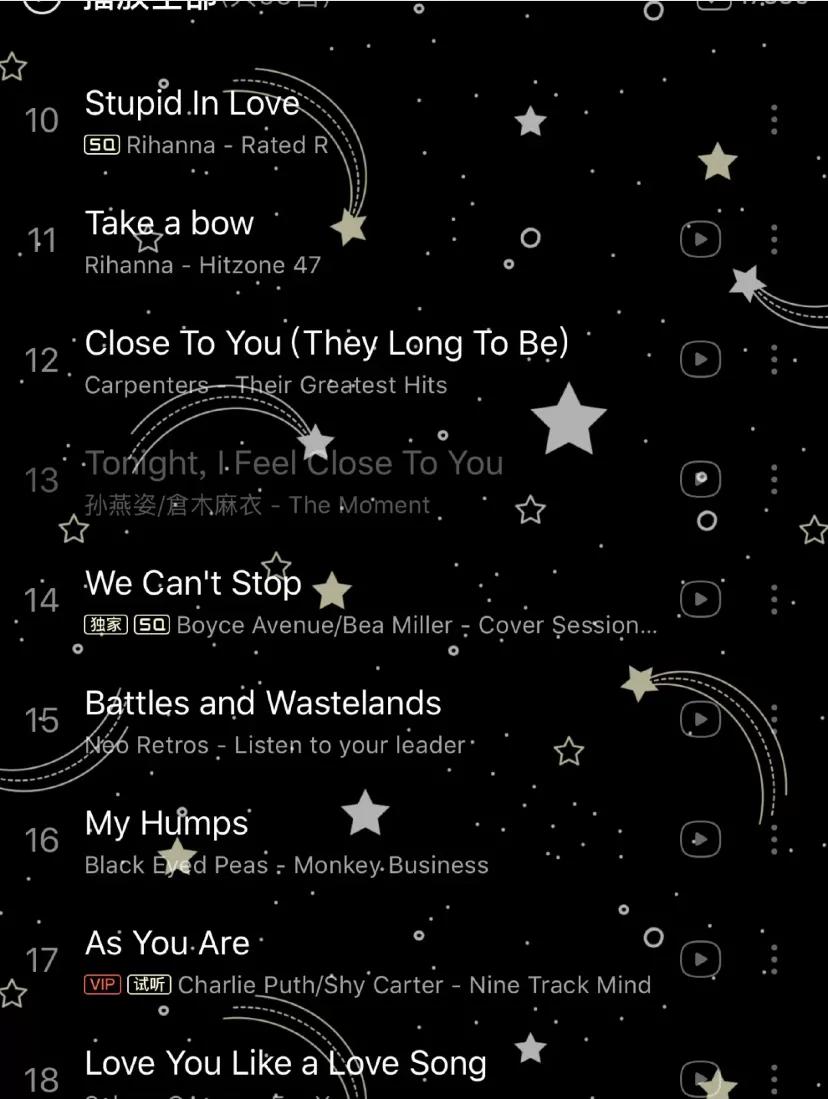Play My Humps by Black Eyed Peas
Viewport: 828px width, 1099px height.
[x=166, y=824]
